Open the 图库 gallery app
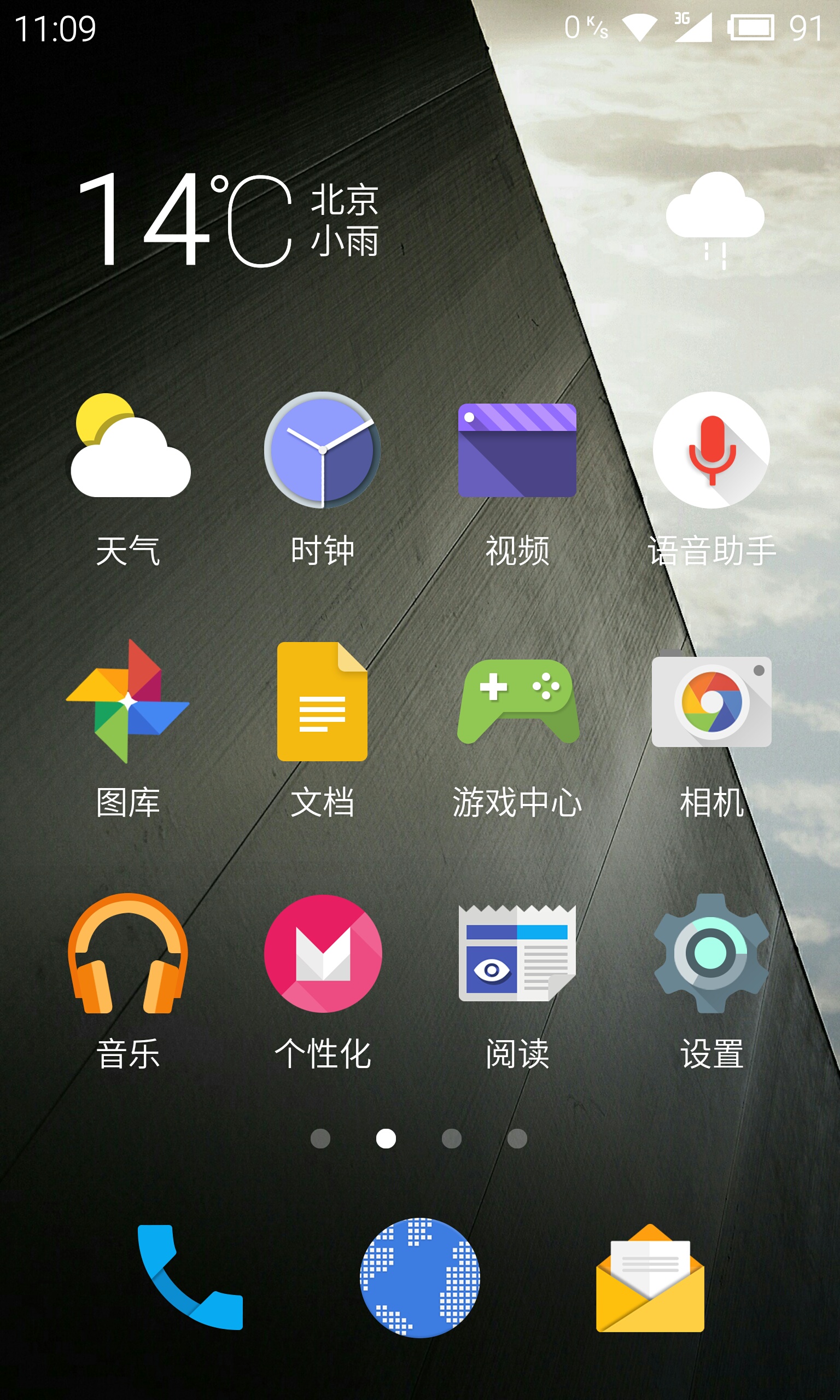840x1400 pixels. click(129, 702)
